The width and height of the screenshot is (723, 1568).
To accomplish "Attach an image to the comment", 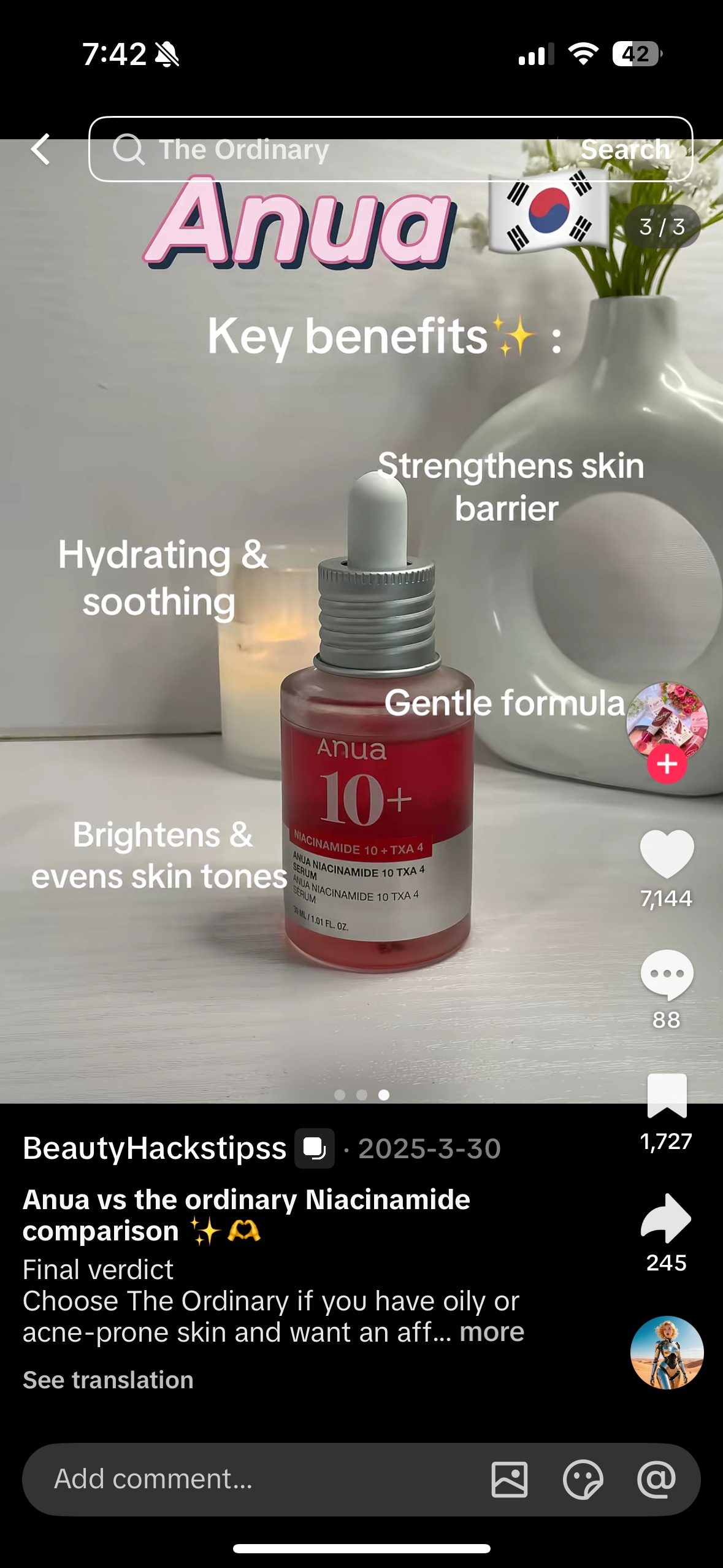I will pyautogui.click(x=509, y=1479).
